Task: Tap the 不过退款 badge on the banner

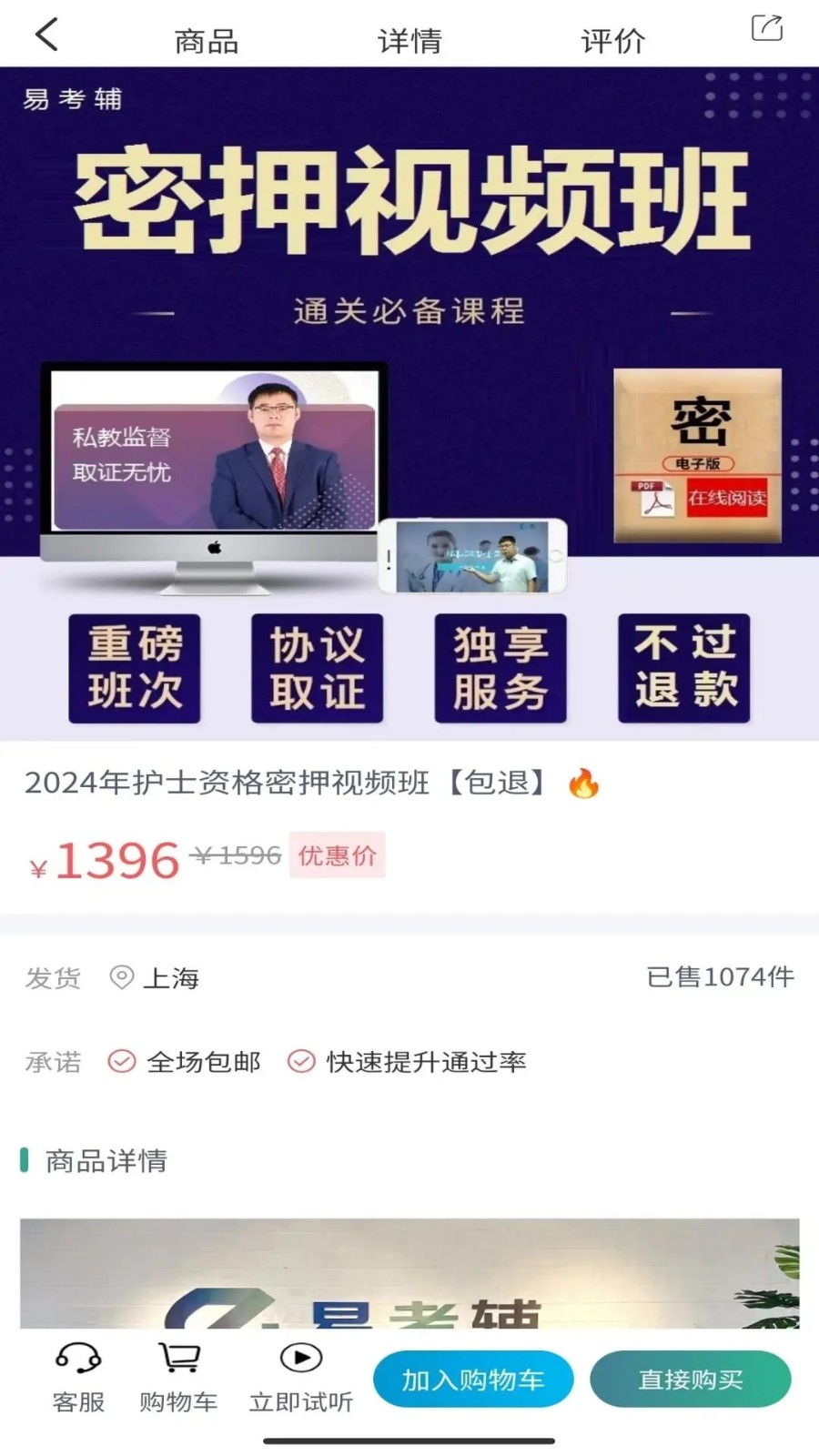Action: coord(682,668)
